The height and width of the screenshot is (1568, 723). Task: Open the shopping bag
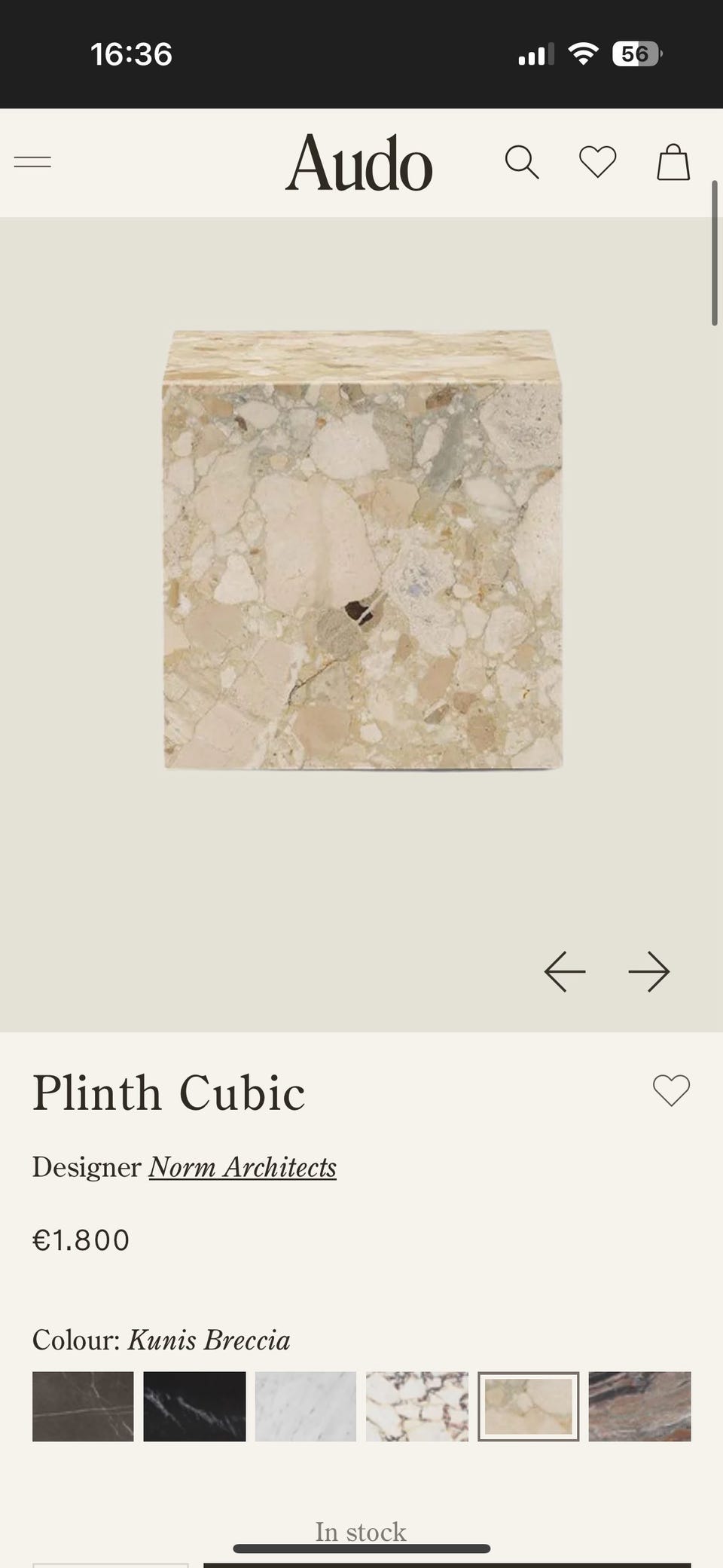673,162
